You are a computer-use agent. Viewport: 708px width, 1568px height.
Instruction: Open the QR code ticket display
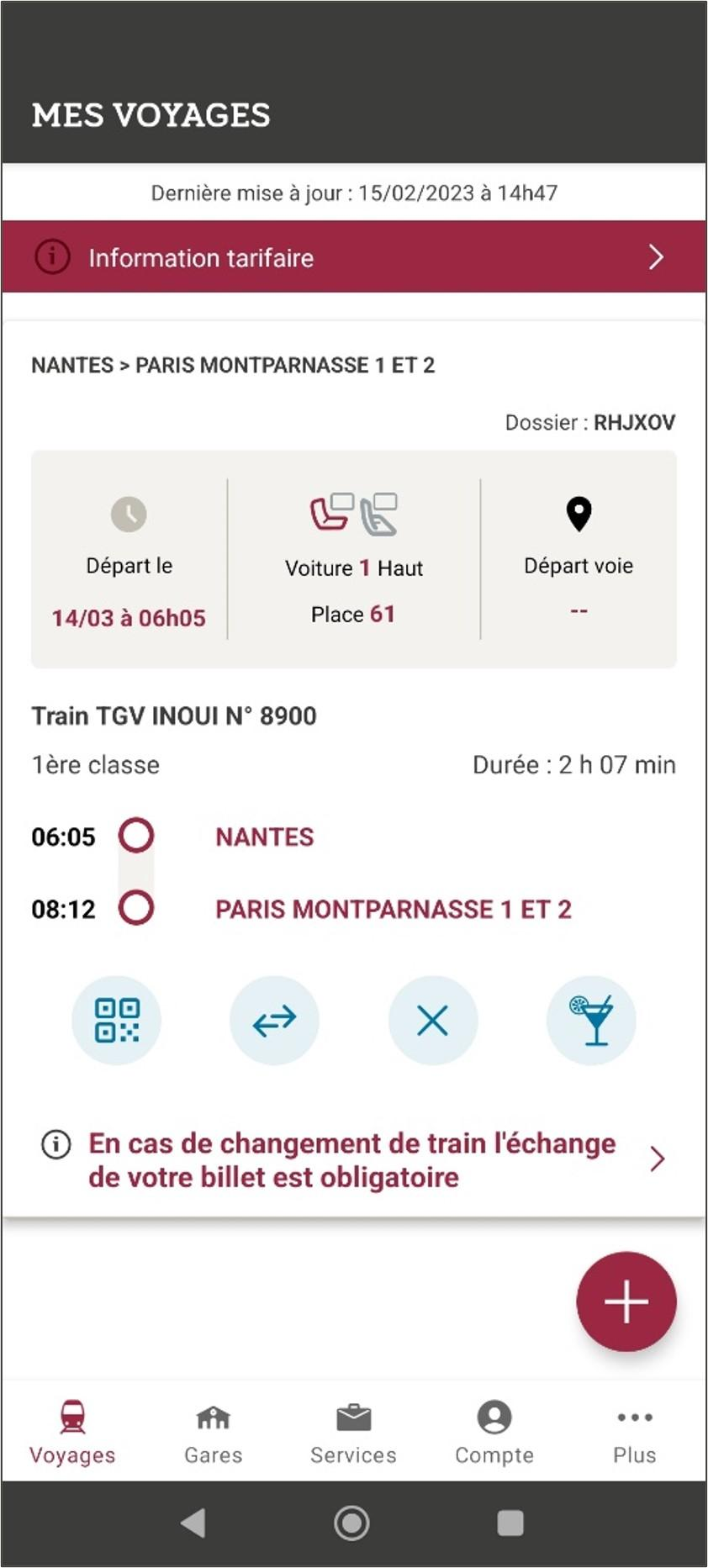coord(116,1020)
